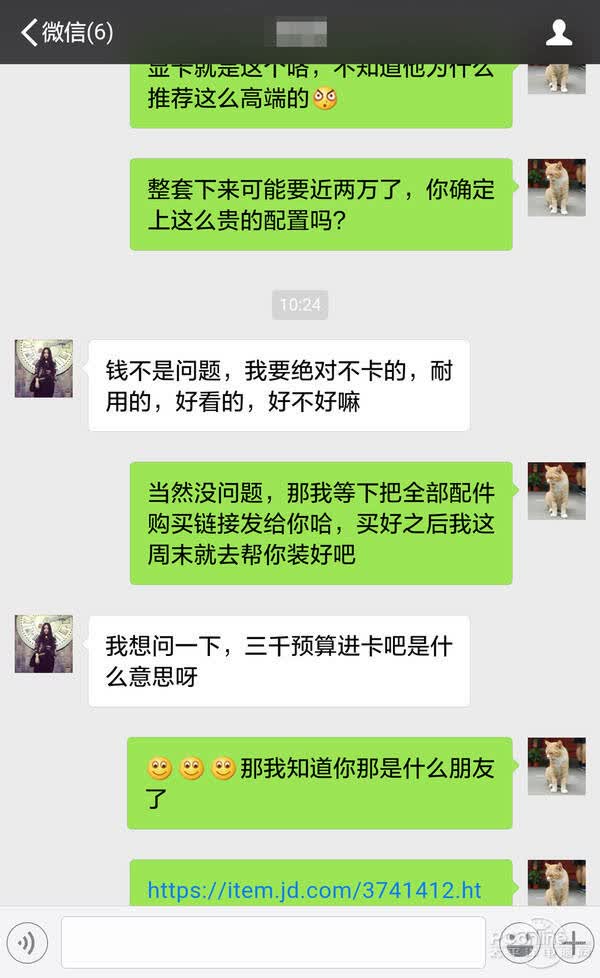Tap the girl's avatar beside 钱不是问题 message

[x=44, y=369]
